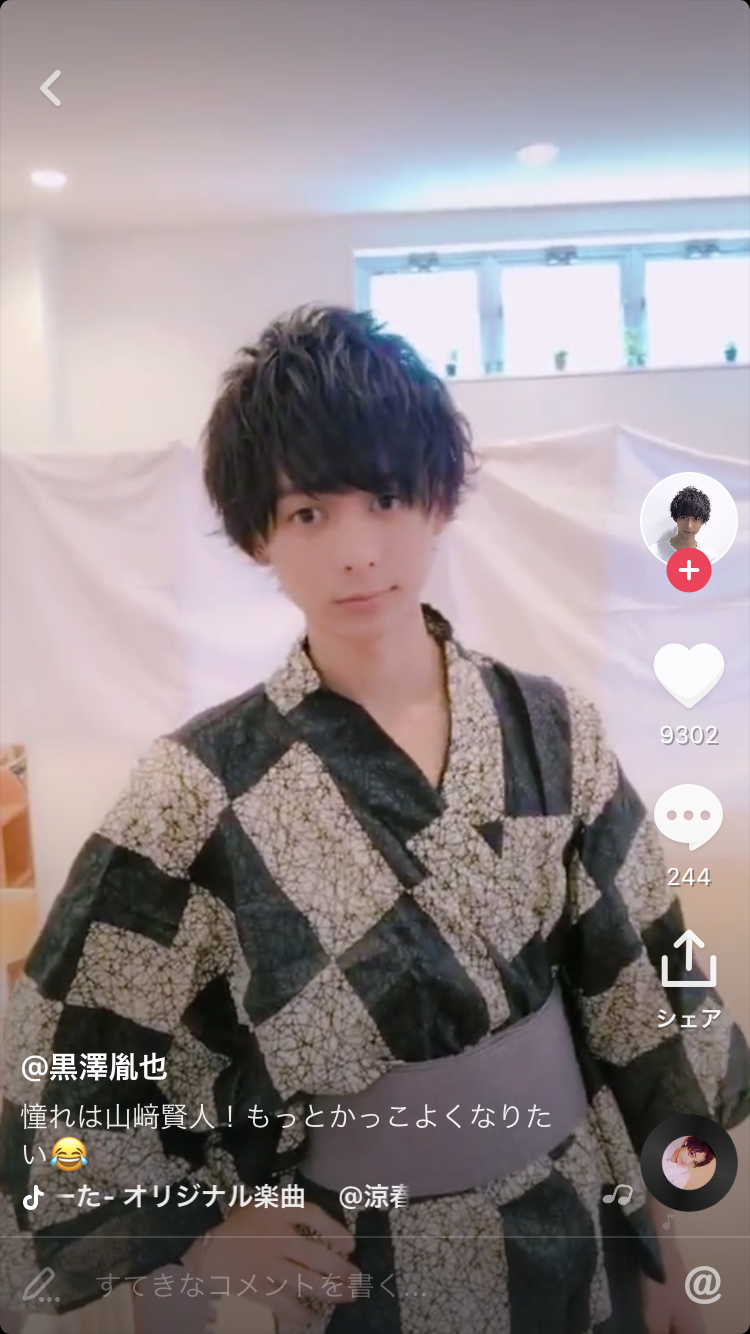This screenshot has width=750, height=1334.
Task: Tap the すてきなコメントを書く comment field
Action: point(260,1285)
